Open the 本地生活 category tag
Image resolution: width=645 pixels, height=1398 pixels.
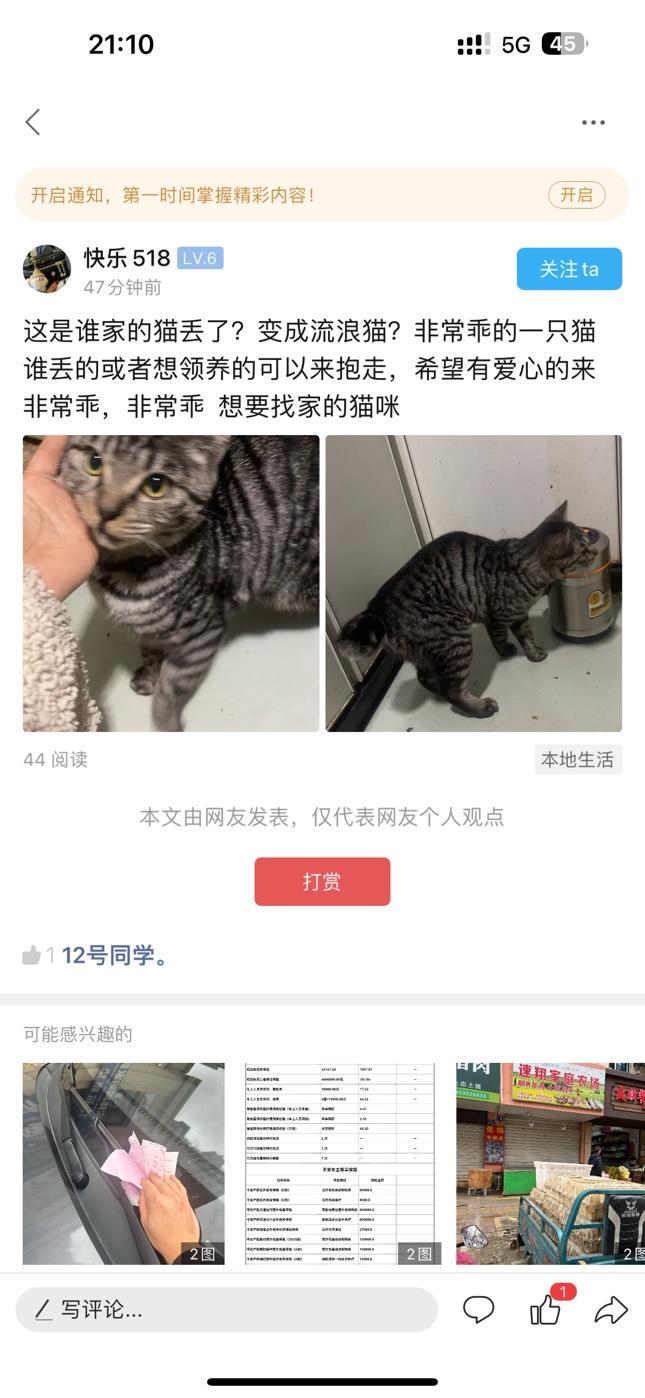tap(577, 760)
